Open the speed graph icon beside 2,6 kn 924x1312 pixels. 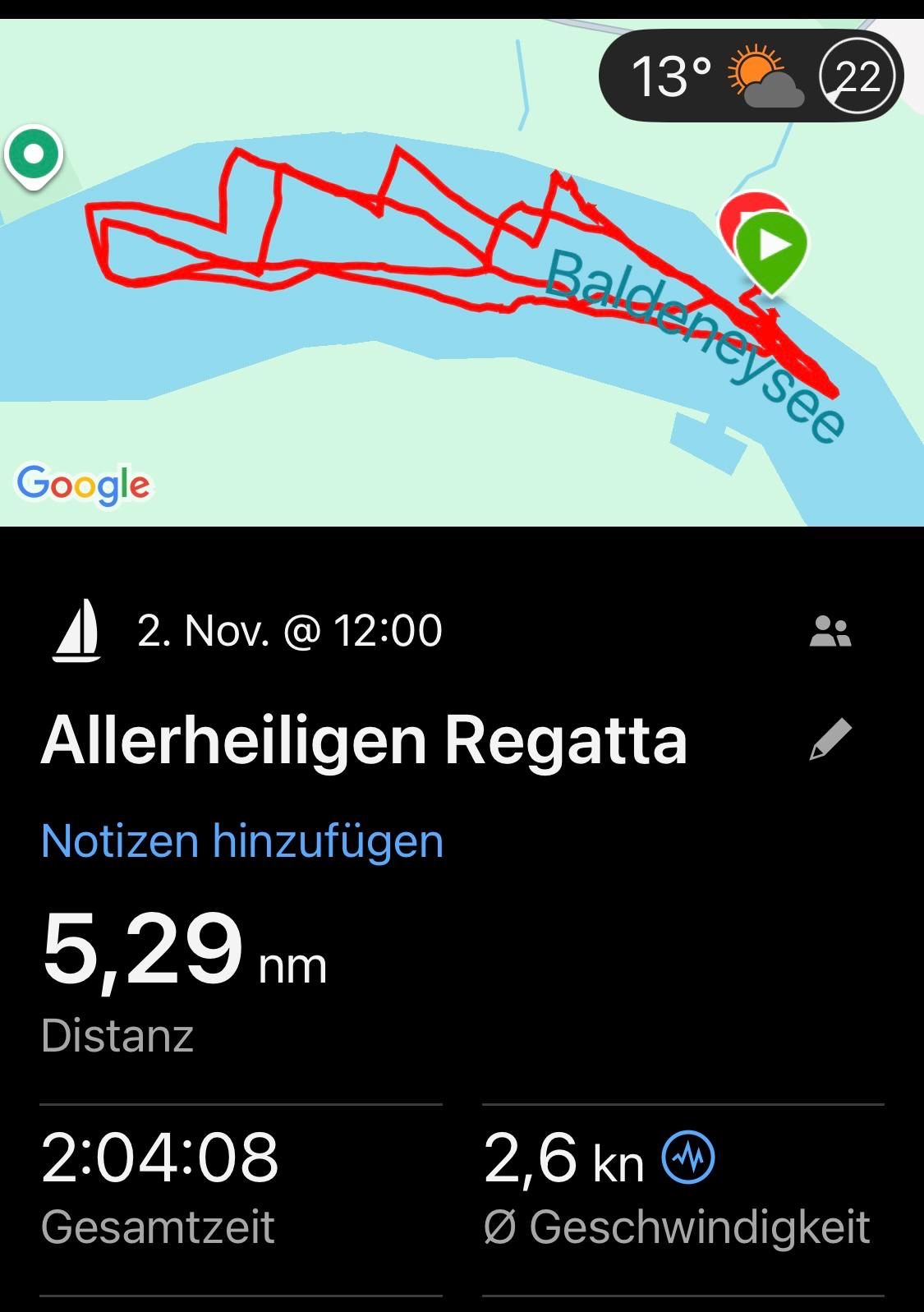coord(688,1158)
